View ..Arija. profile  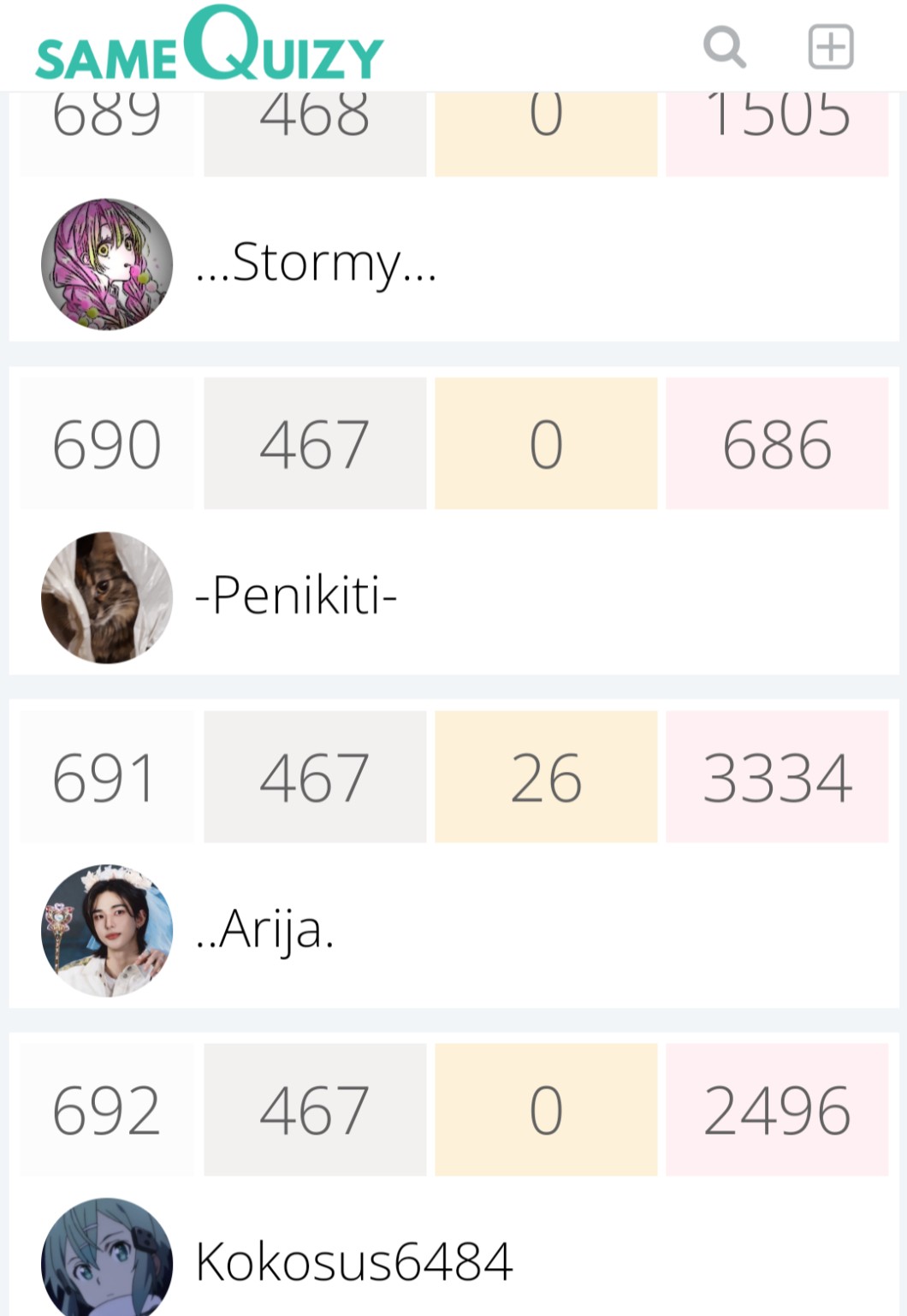[264, 929]
